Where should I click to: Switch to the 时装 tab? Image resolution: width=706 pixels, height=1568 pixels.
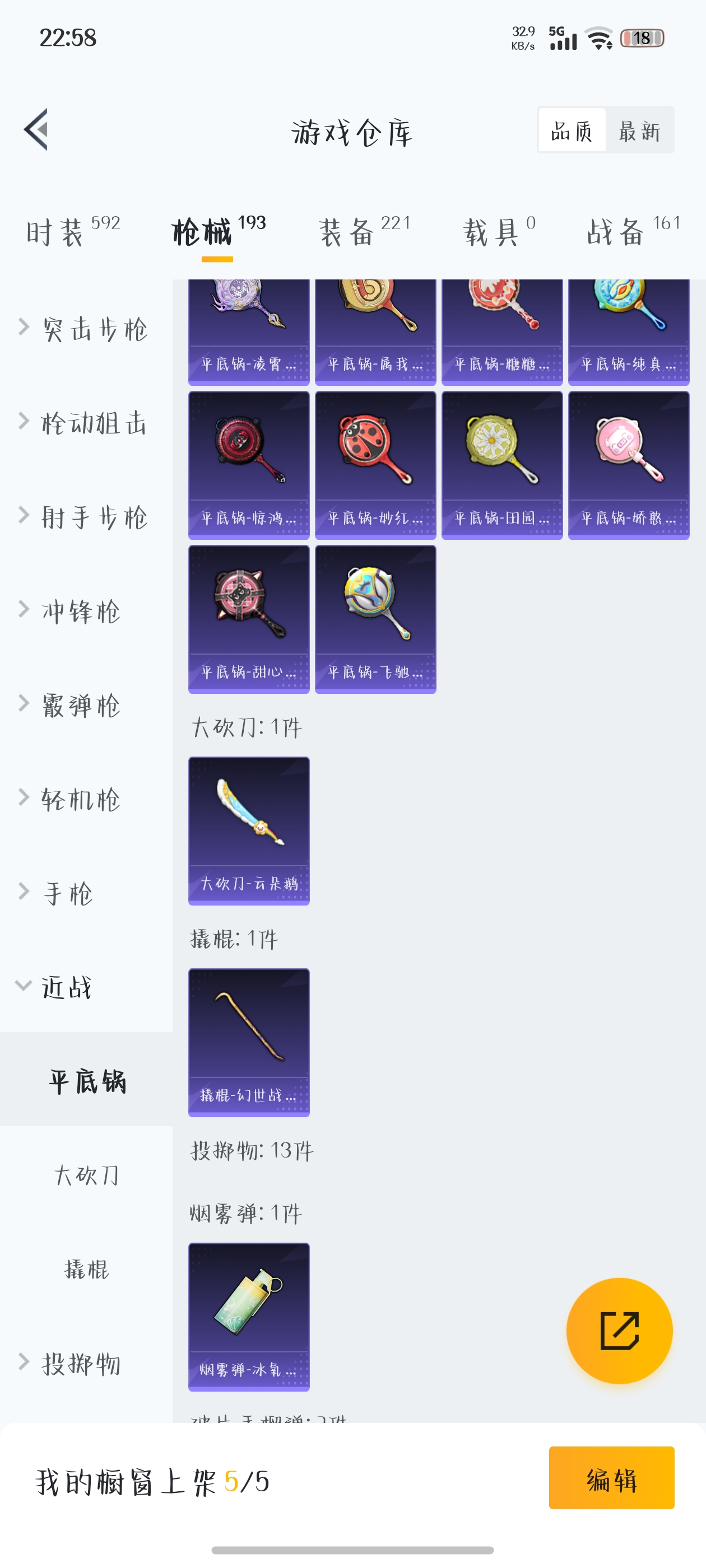[72, 232]
